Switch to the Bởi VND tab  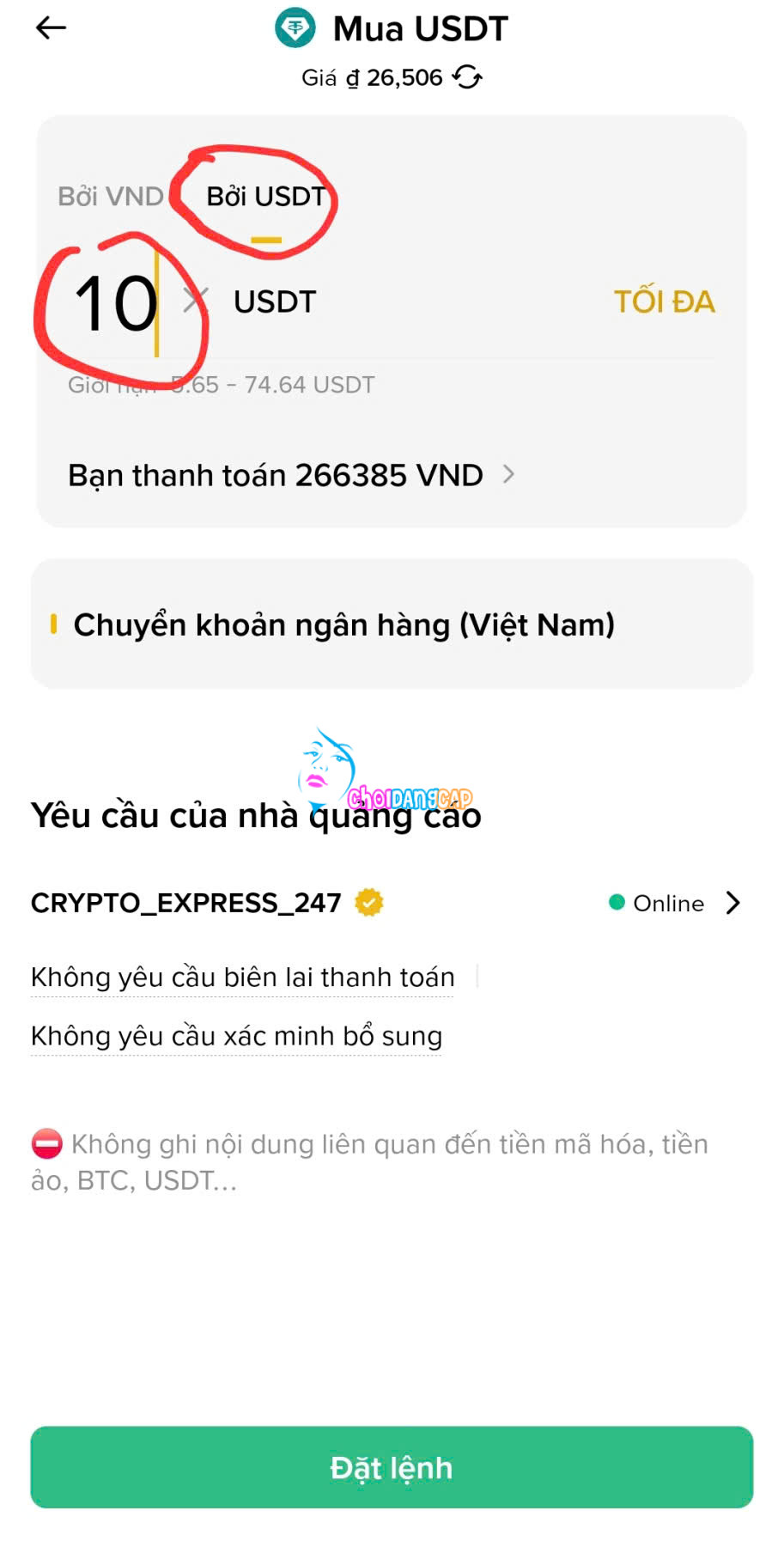[110, 197]
